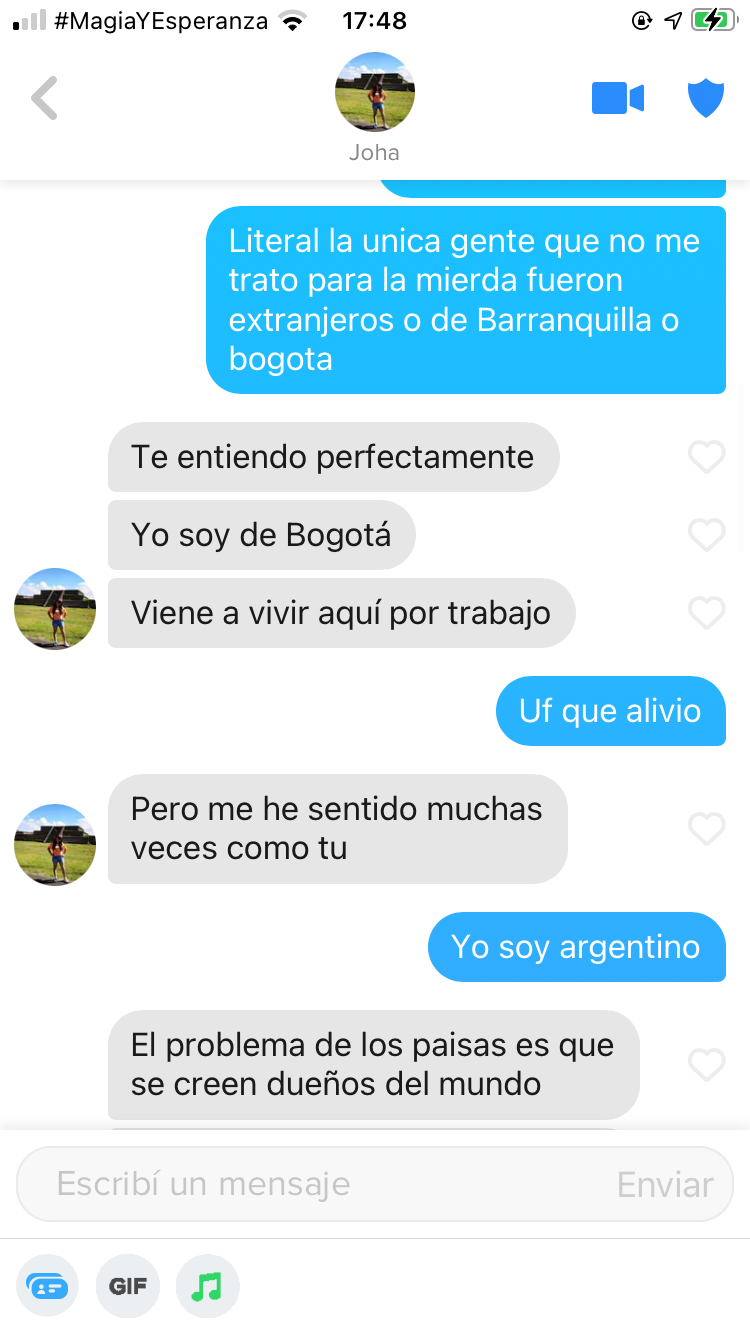Image resolution: width=750 pixels, height=1334 pixels.
Task: Tap the Enviar send button
Action: click(x=664, y=1185)
